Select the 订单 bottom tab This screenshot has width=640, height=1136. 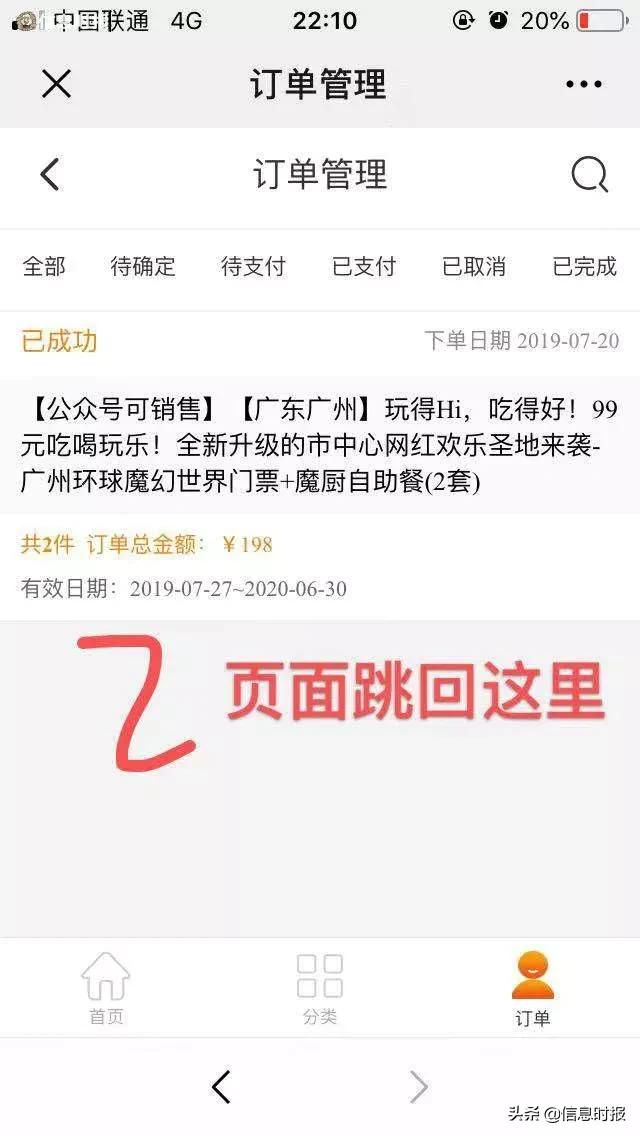(533, 988)
